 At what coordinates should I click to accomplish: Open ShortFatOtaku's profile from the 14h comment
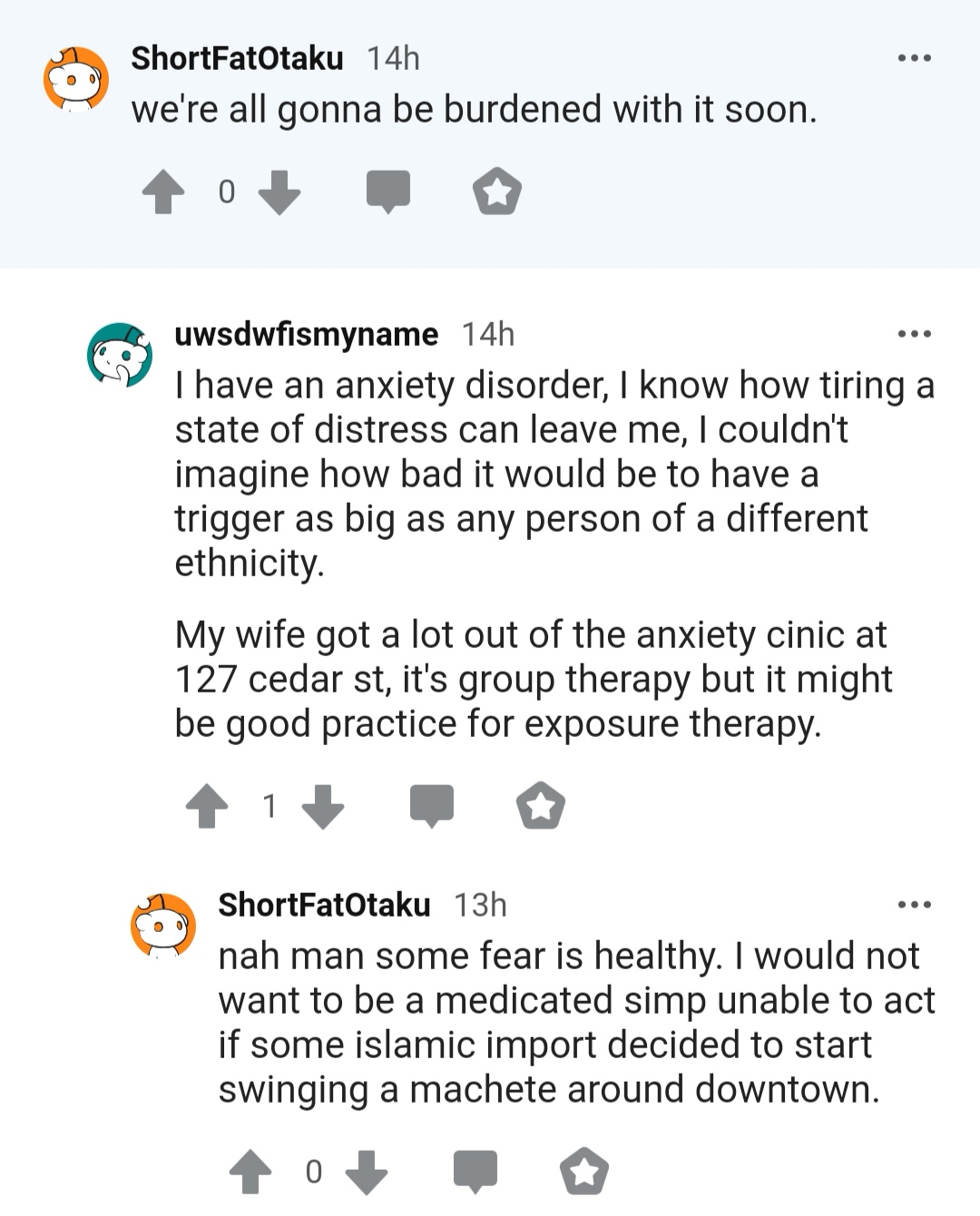point(237,58)
